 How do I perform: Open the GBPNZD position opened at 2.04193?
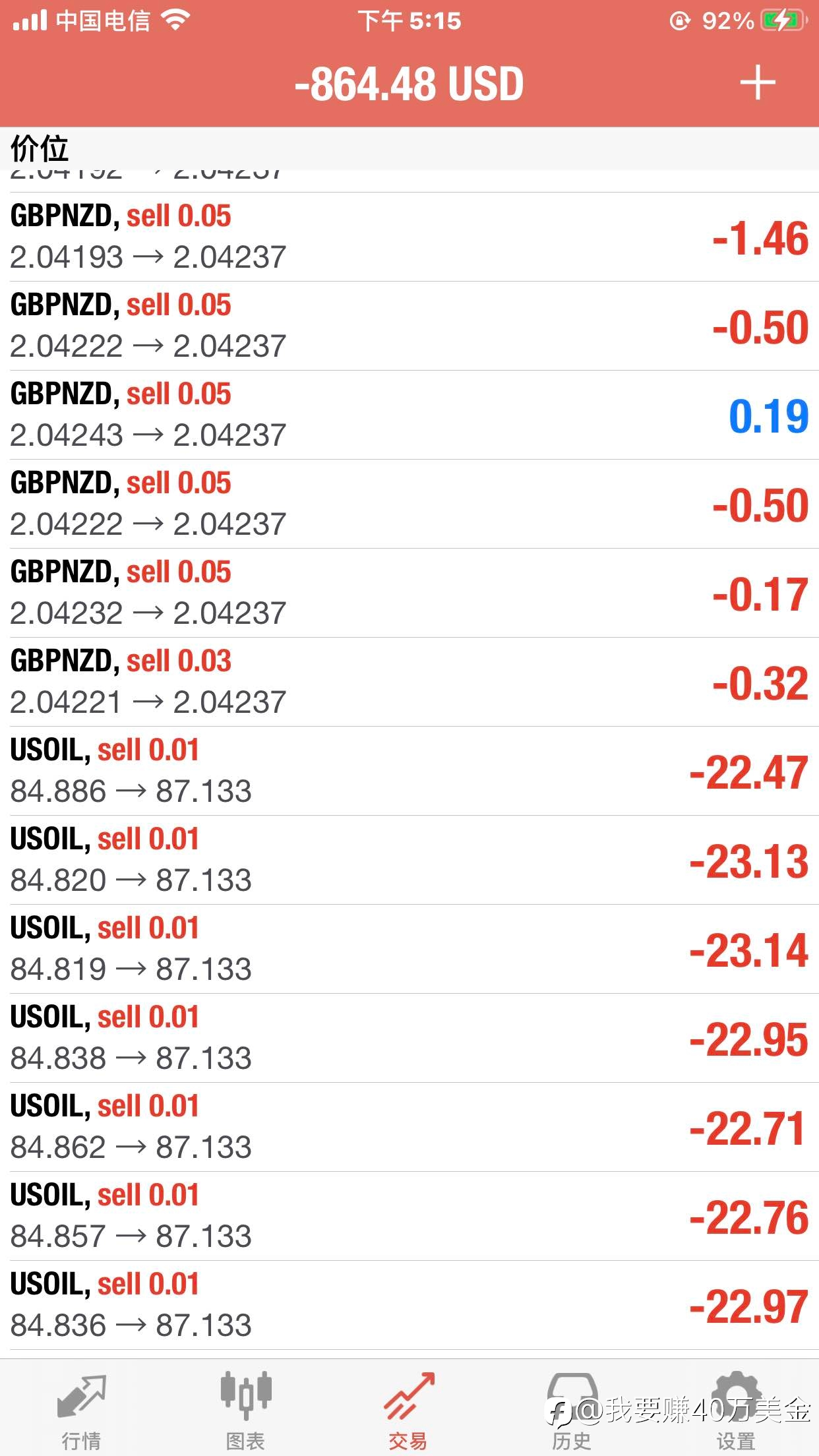[409, 237]
